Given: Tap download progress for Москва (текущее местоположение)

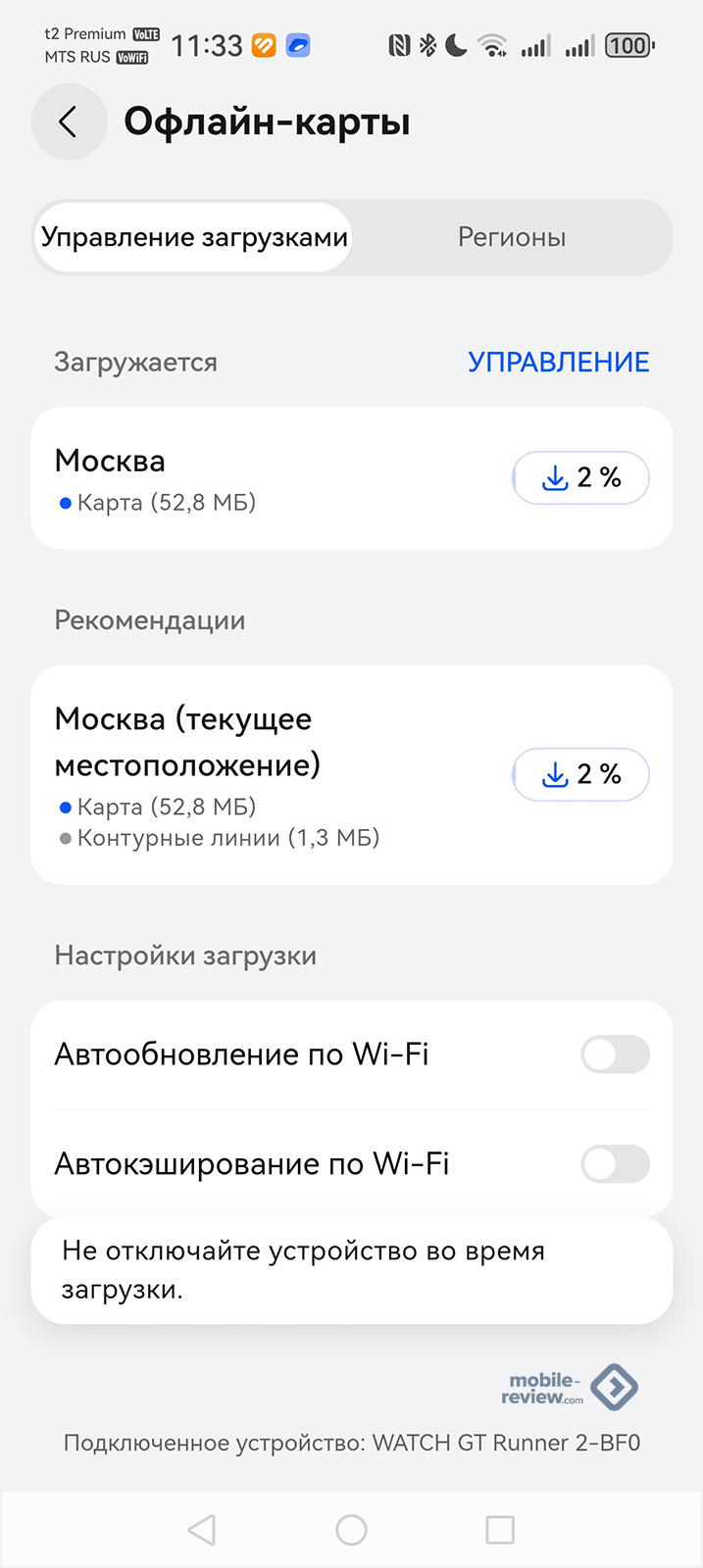Looking at the screenshot, I should coord(580,775).
